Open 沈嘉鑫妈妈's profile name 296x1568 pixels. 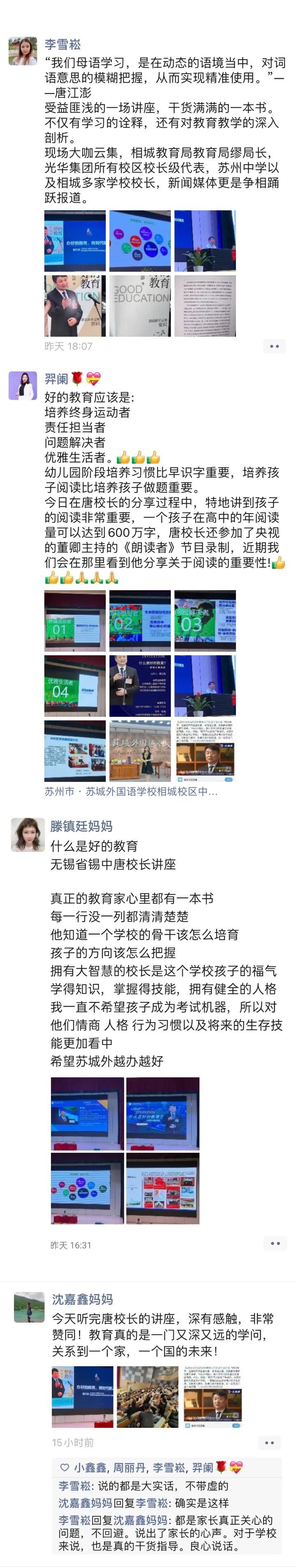click(x=82, y=1299)
